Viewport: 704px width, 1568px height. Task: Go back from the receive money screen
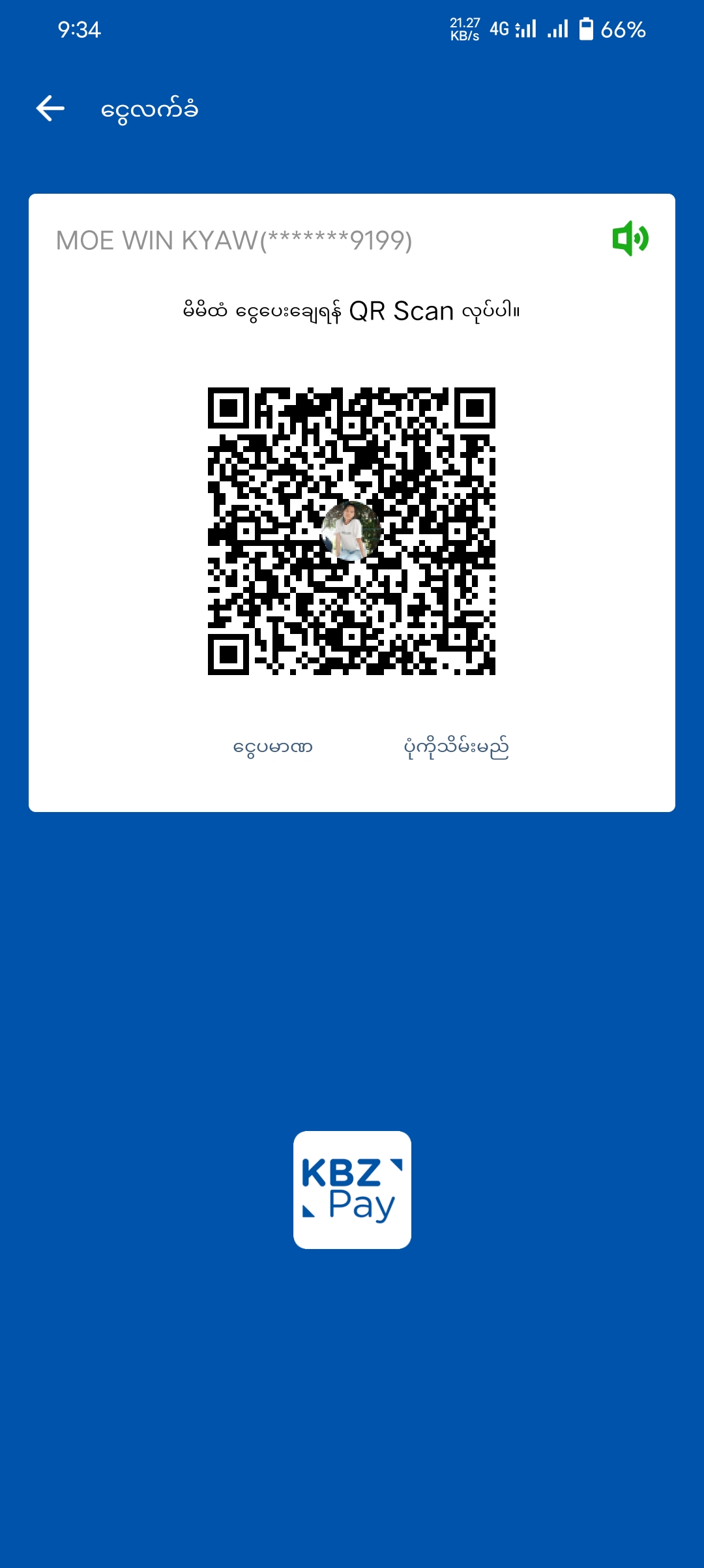click(x=50, y=108)
